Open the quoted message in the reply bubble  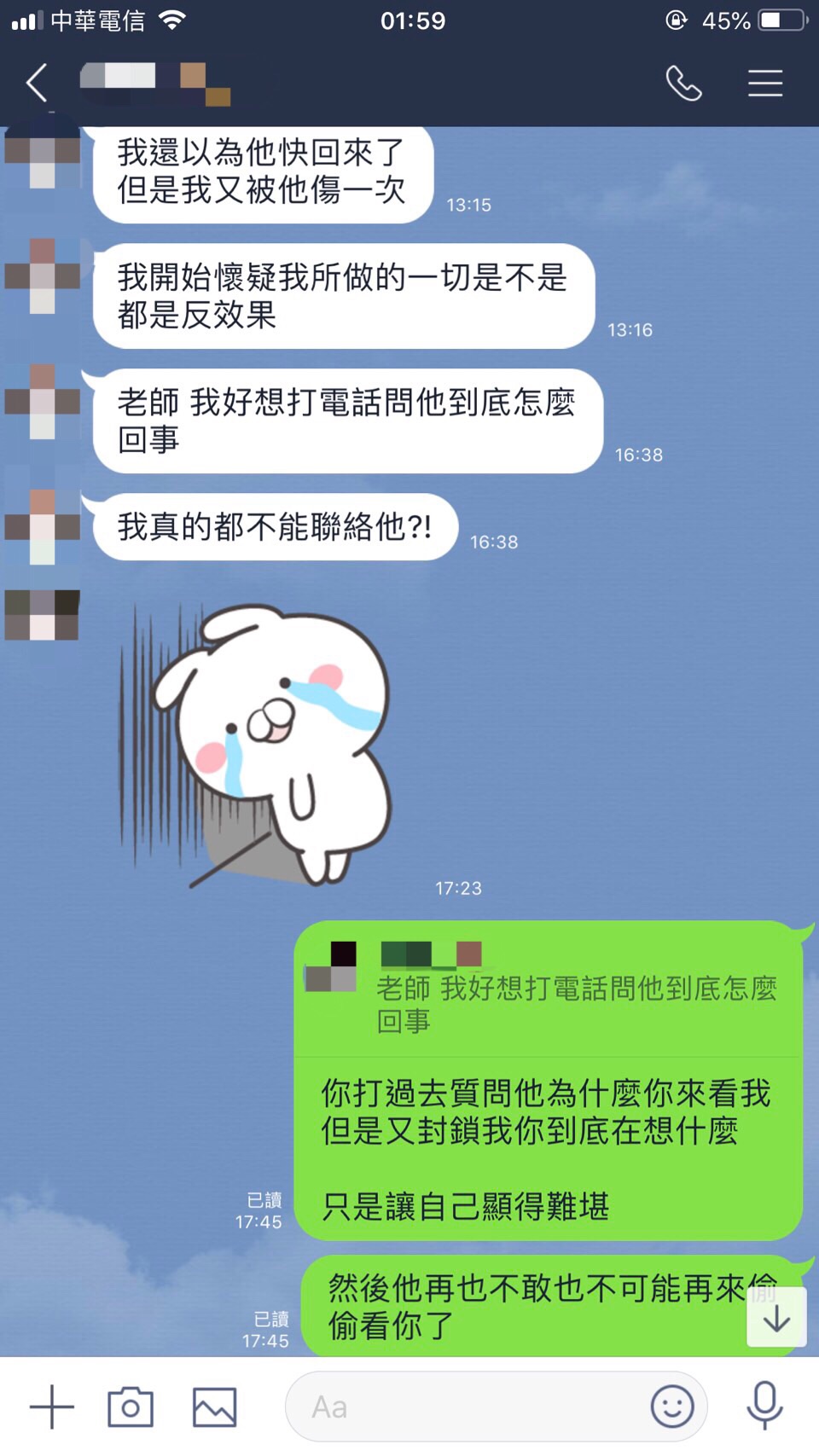pos(546,991)
